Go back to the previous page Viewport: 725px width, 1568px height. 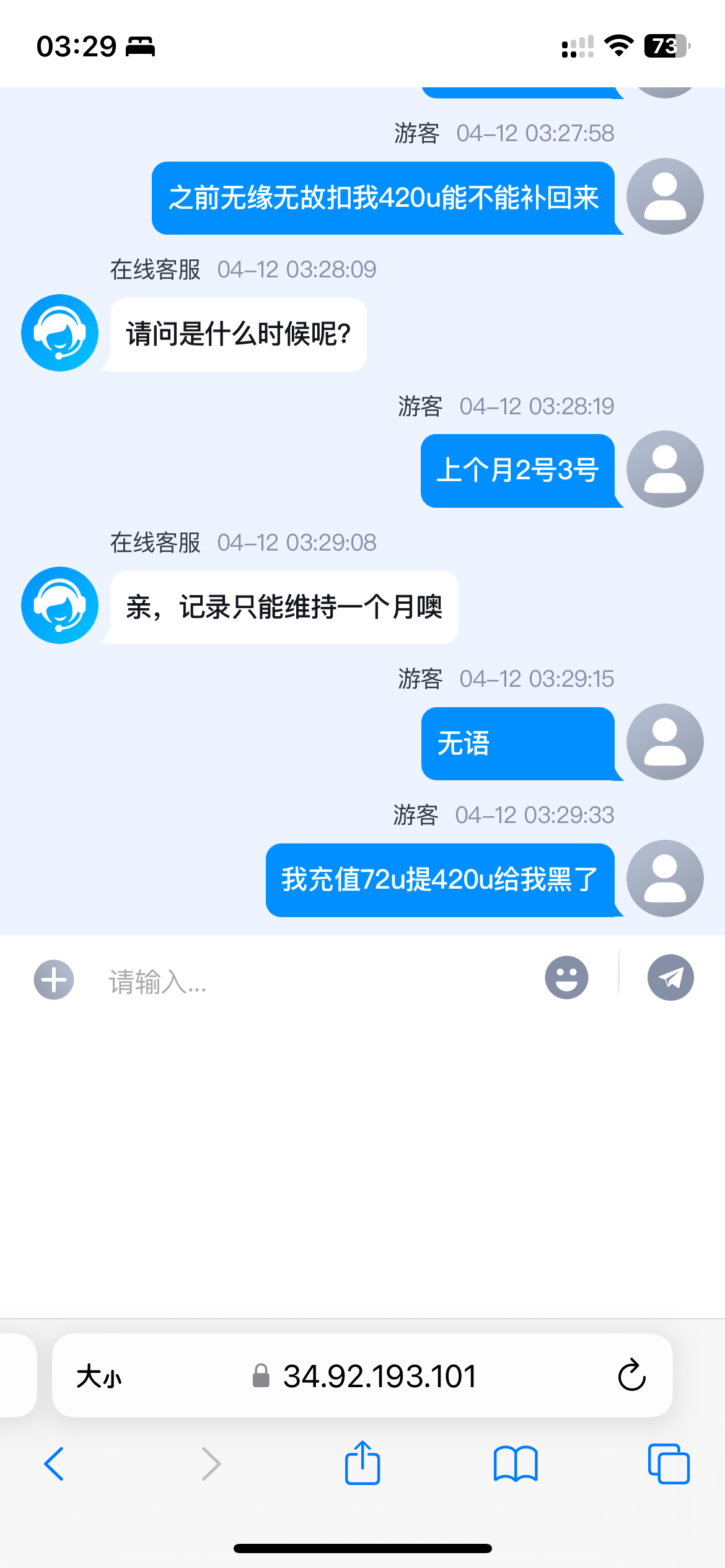pos(55,1464)
